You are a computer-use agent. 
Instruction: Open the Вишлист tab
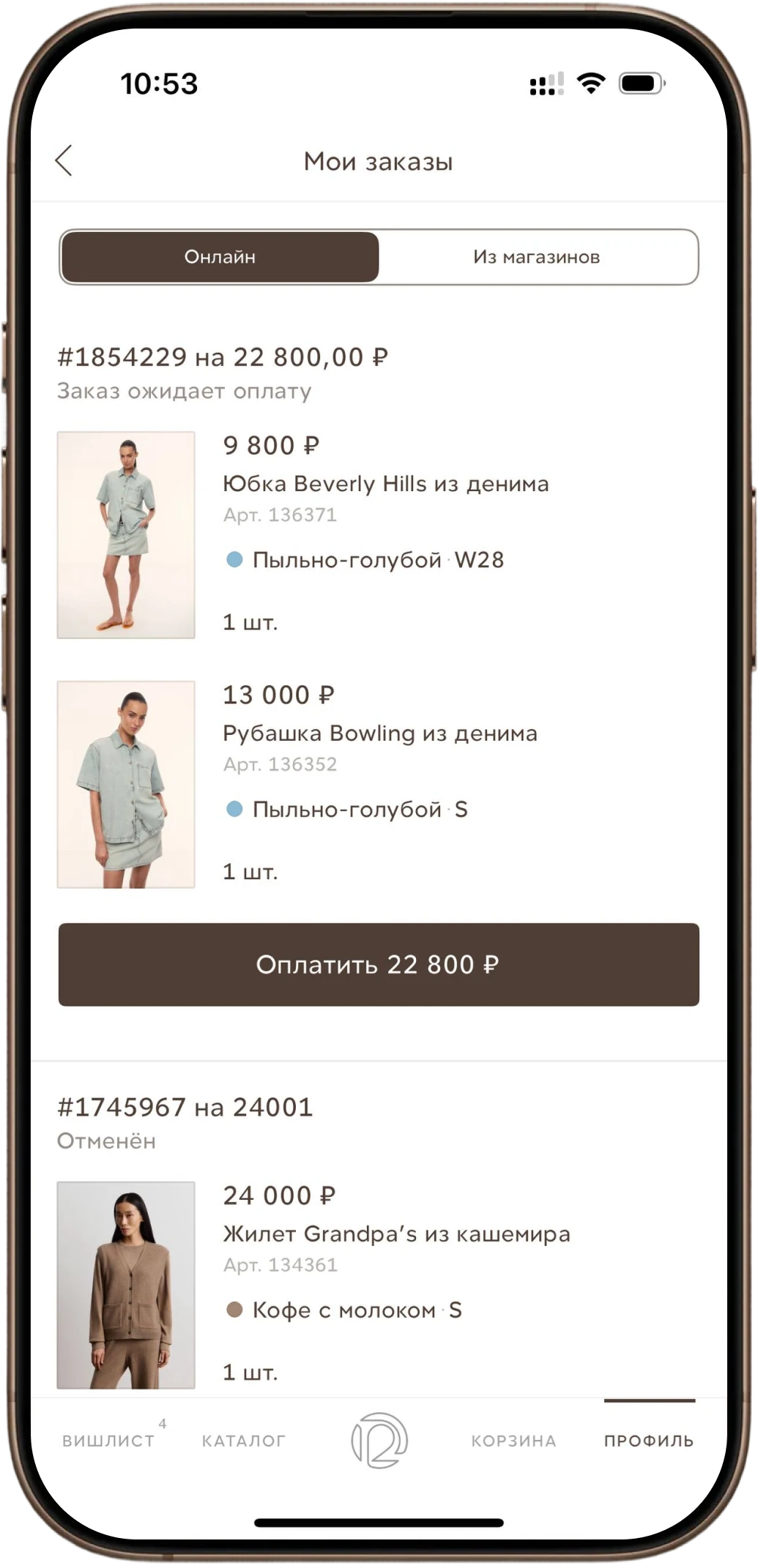(108, 1441)
